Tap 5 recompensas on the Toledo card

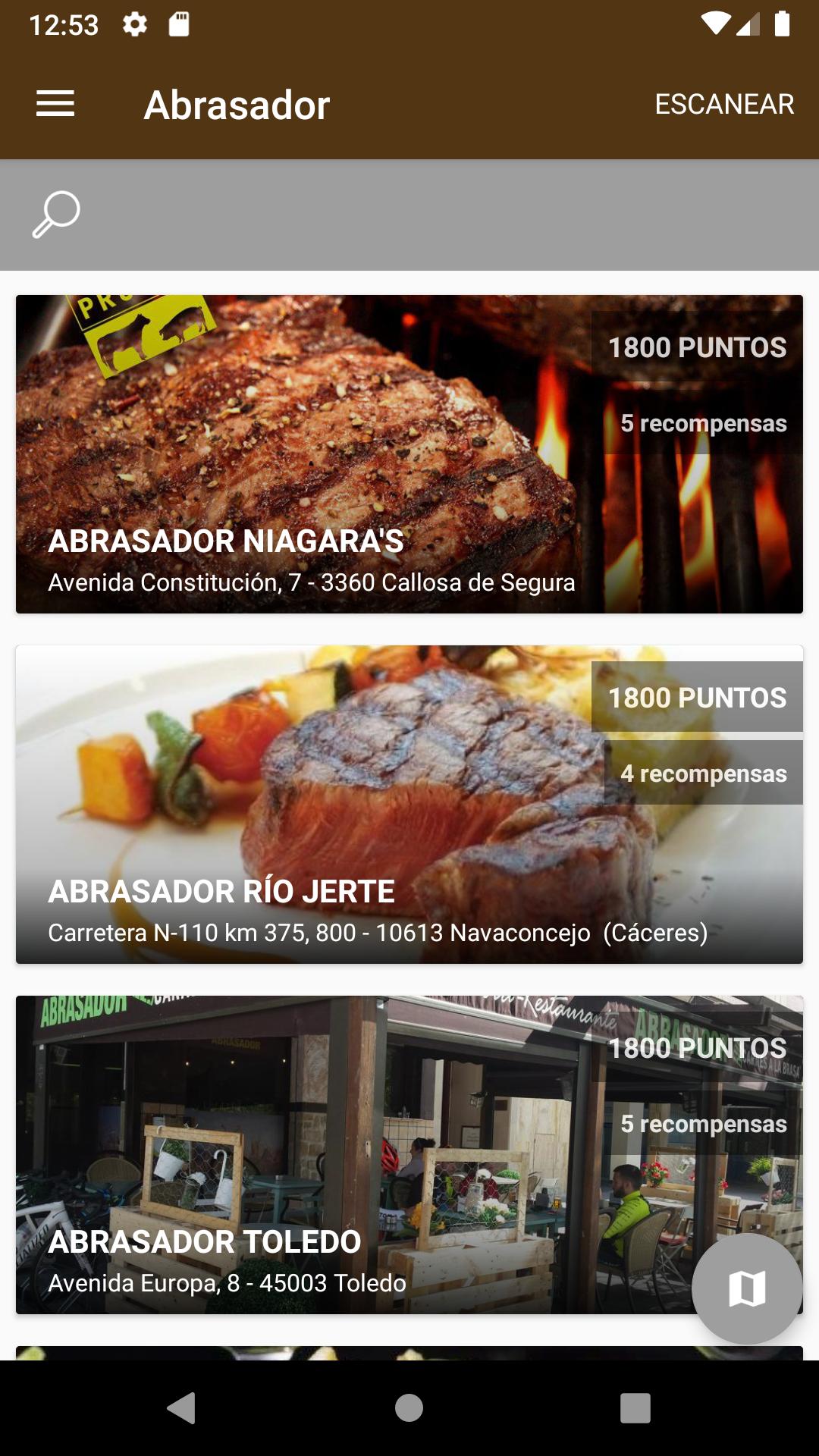coord(704,1123)
